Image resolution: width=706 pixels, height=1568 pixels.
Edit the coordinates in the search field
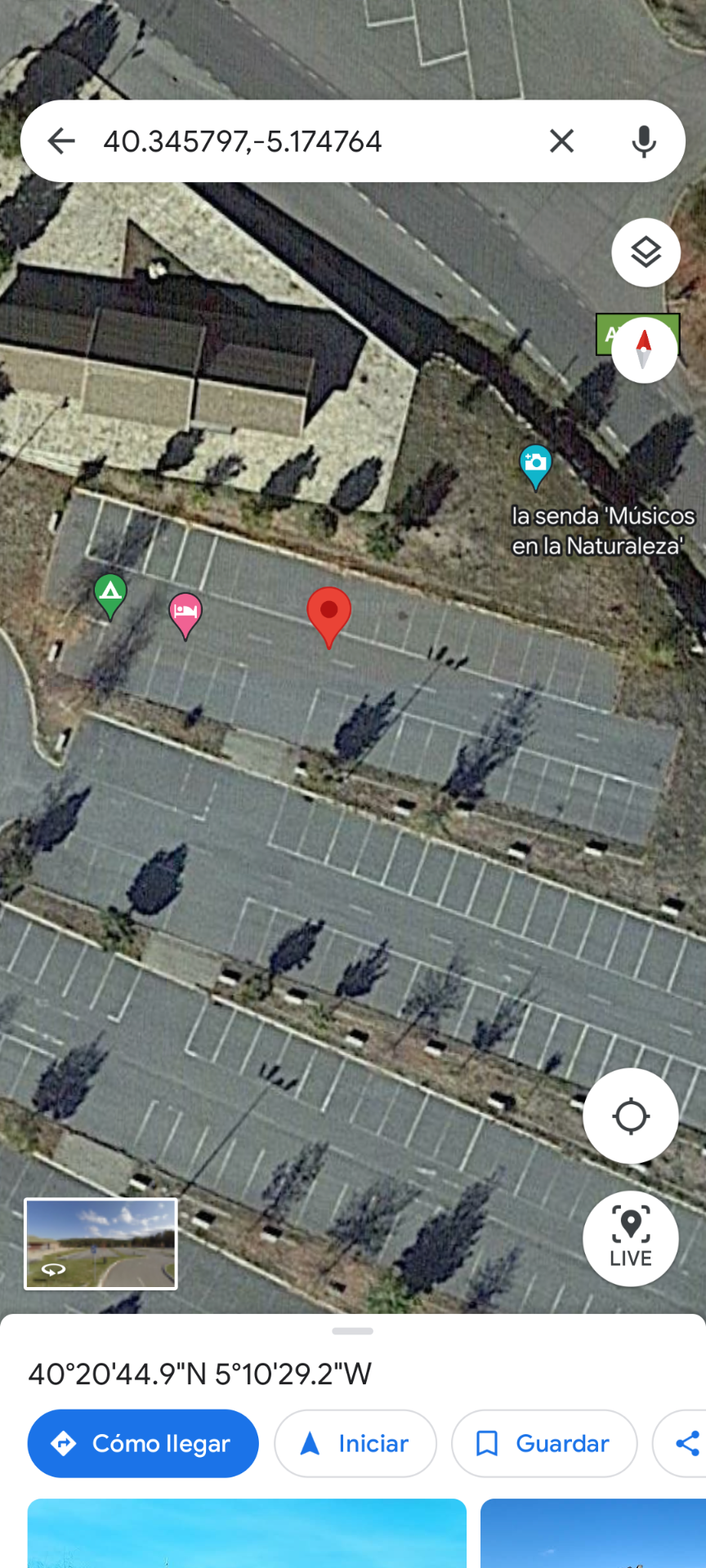click(243, 141)
